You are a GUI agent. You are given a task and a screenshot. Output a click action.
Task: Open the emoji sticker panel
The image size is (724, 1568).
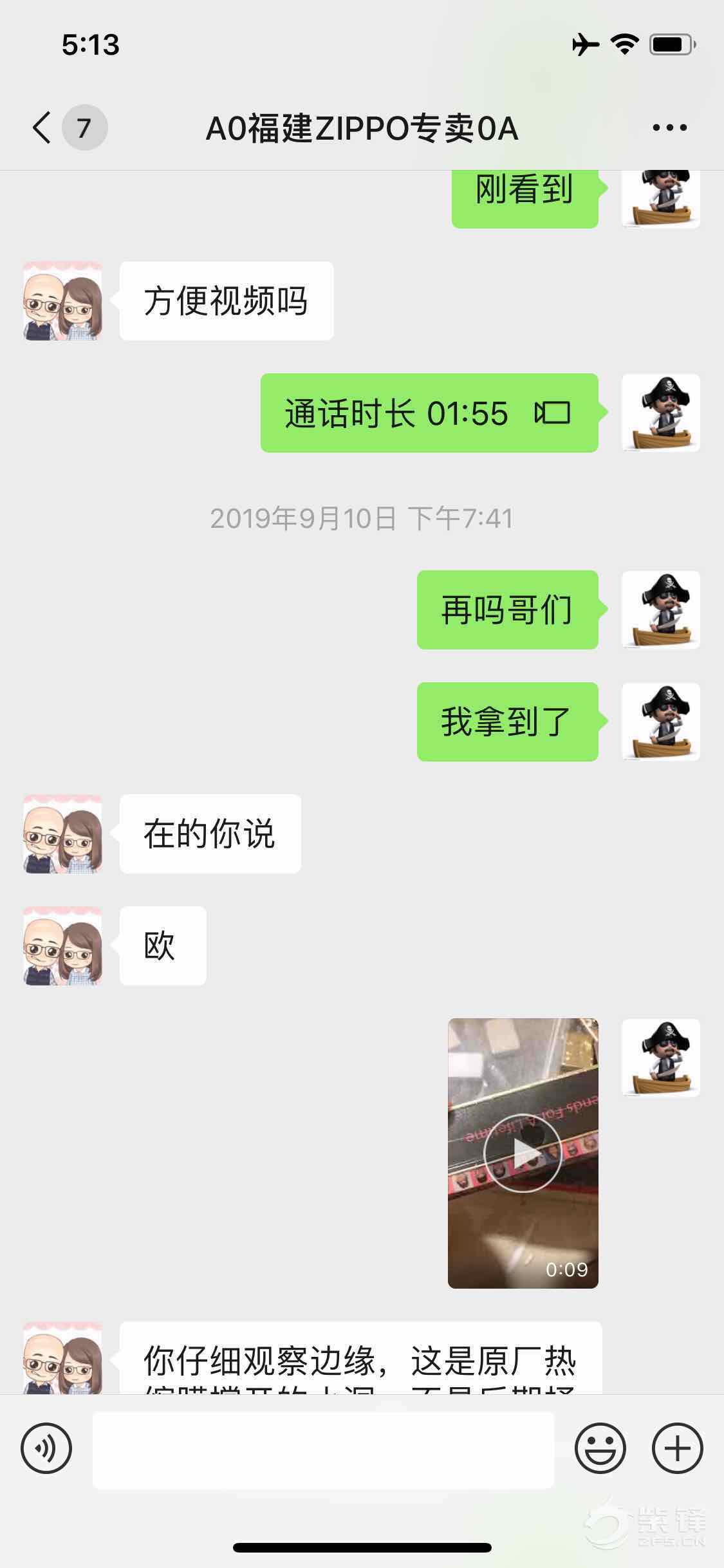[600, 1449]
